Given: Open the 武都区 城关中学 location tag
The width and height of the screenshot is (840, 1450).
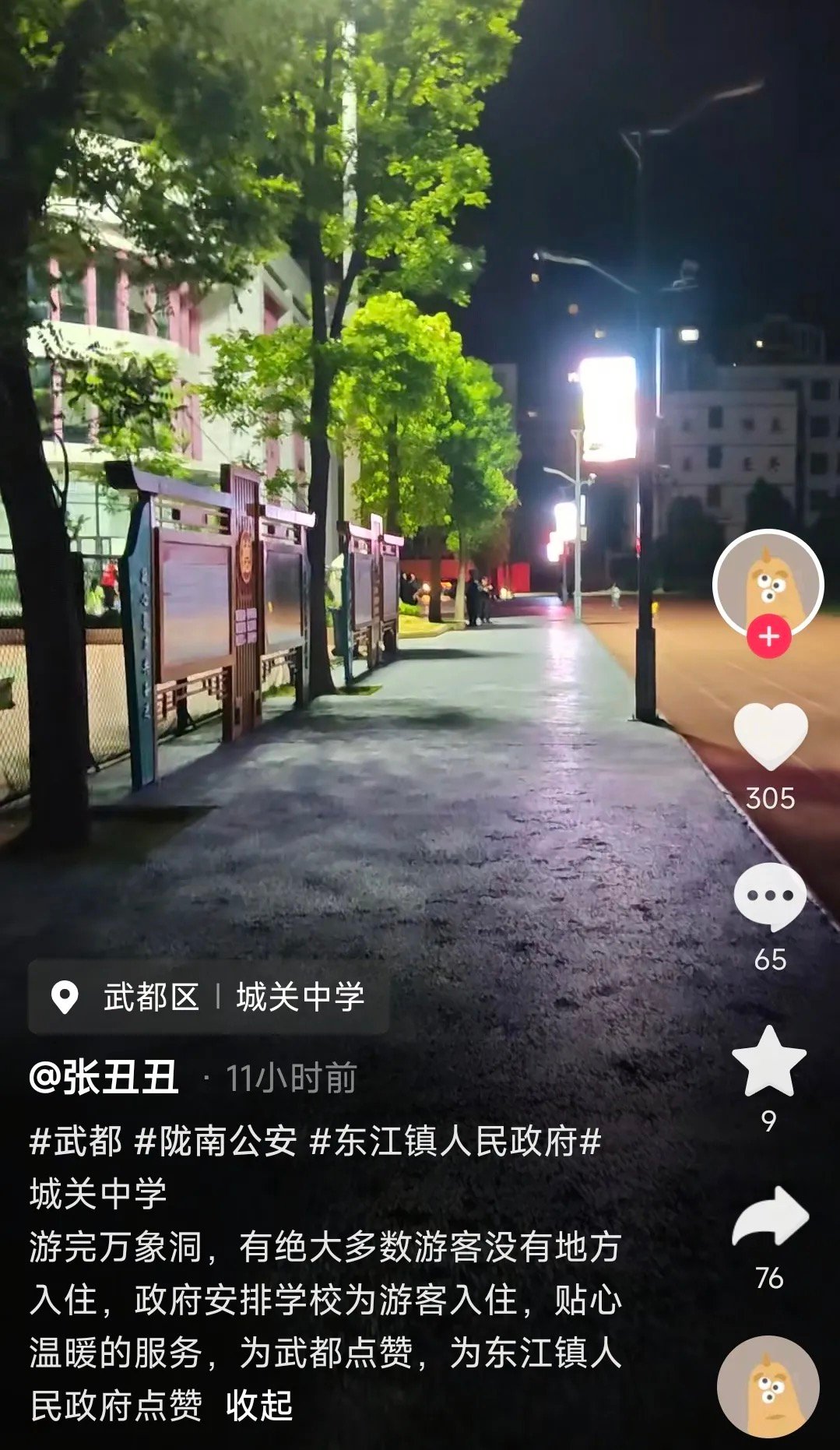Looking at the screenshot, I should click(x=209, y=997).
